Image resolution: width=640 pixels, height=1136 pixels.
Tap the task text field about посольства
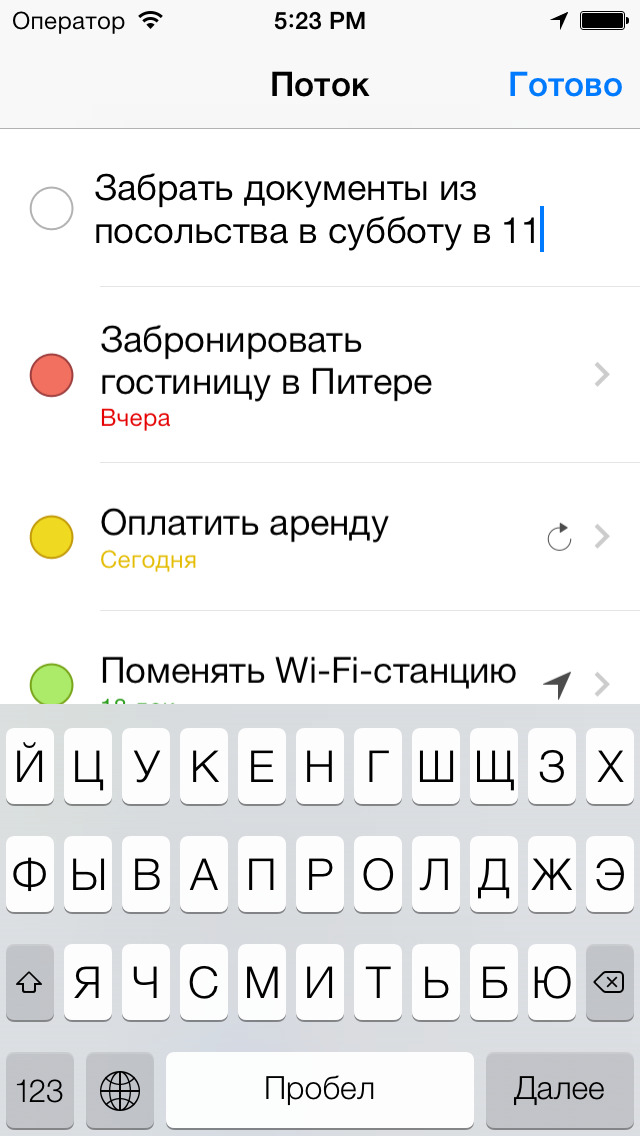(x=318, y=210)
